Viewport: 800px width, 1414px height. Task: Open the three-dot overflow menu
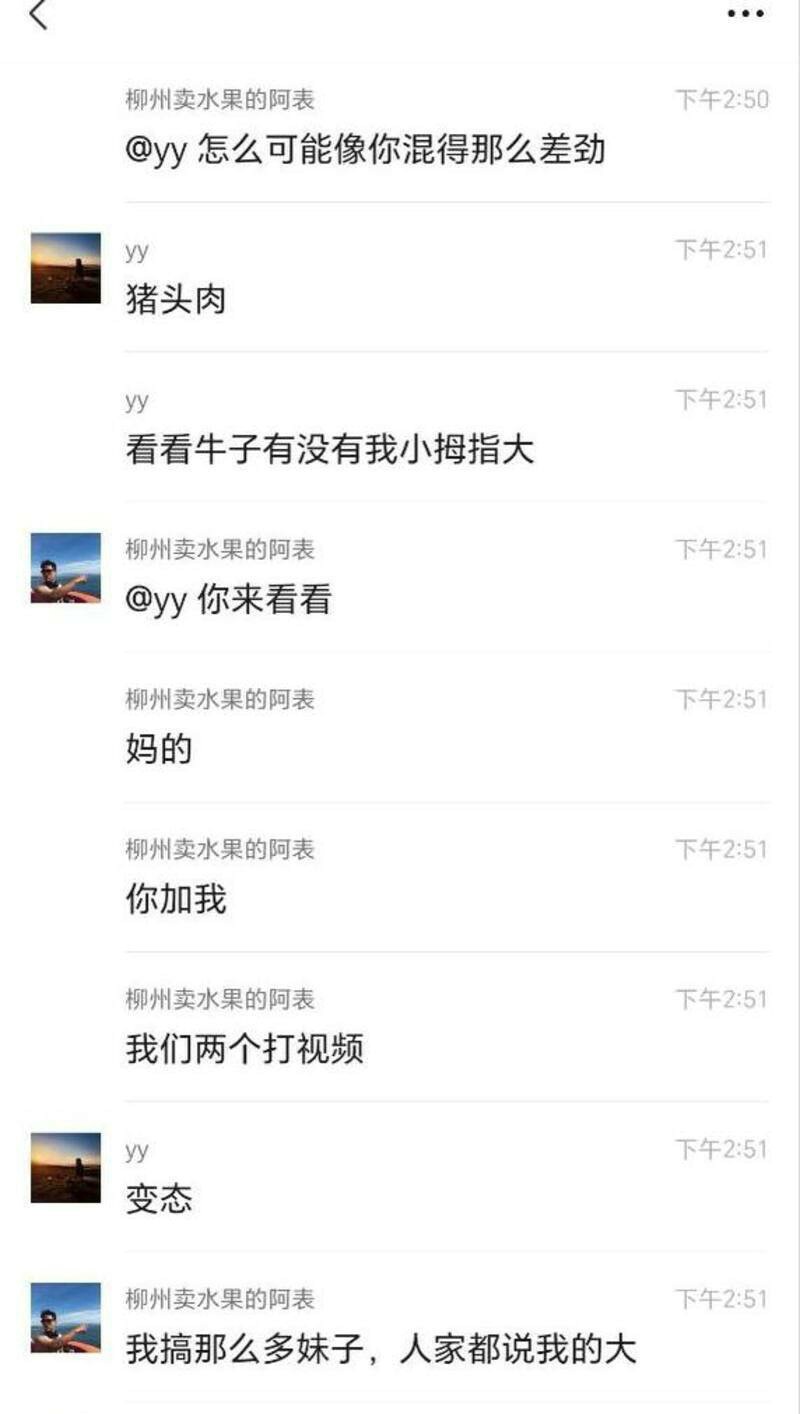pos(745,14)
